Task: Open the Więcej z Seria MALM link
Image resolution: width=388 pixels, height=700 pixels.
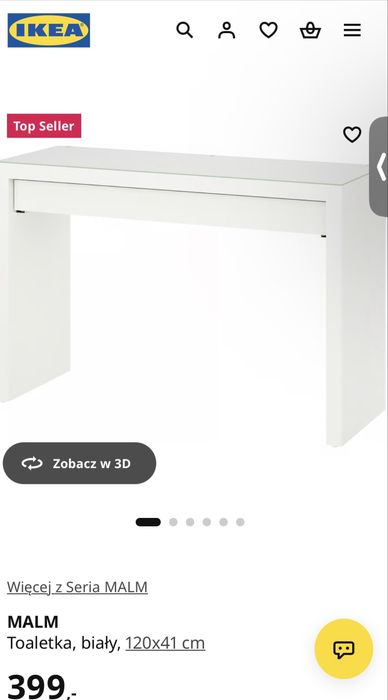Action: tap(77, 587)
